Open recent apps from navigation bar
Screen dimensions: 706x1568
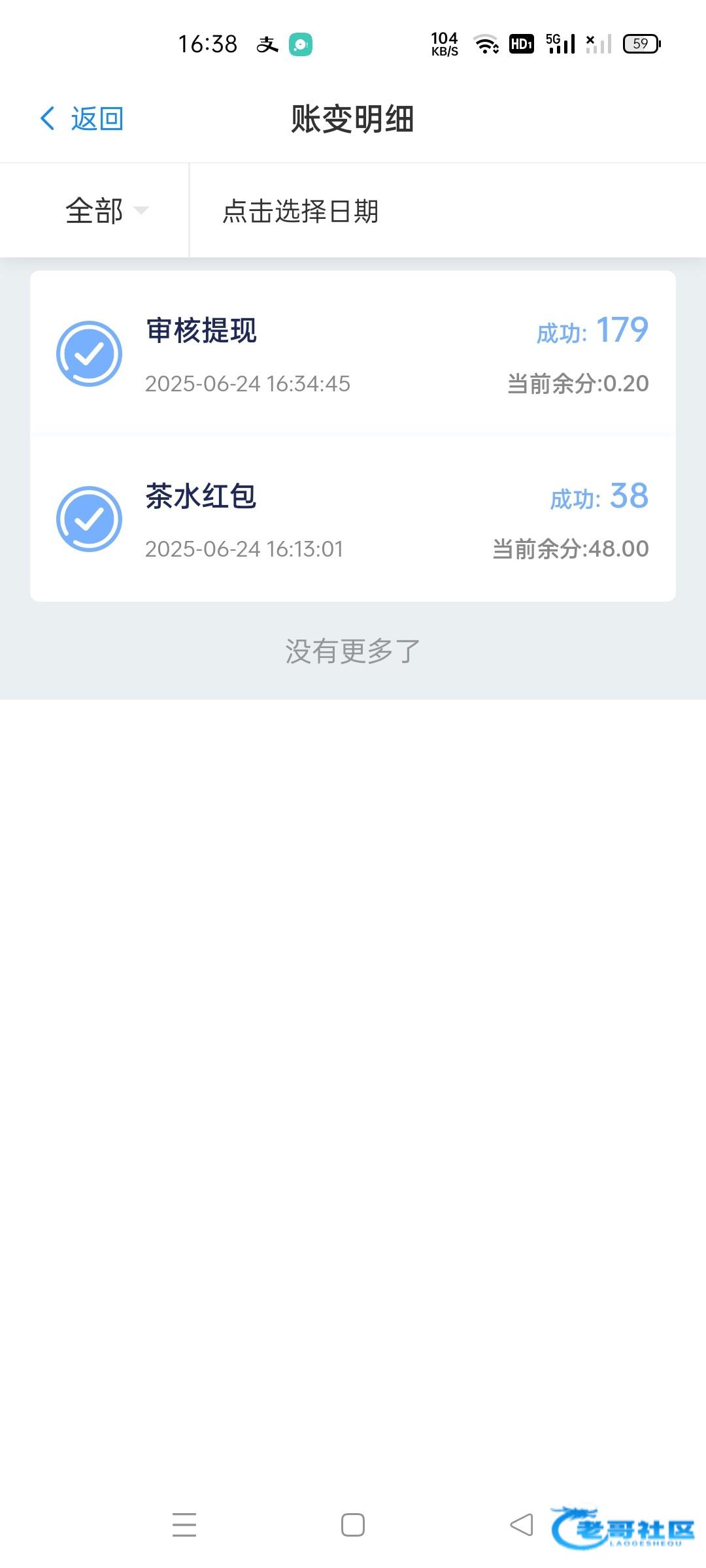click(184, 1526)
